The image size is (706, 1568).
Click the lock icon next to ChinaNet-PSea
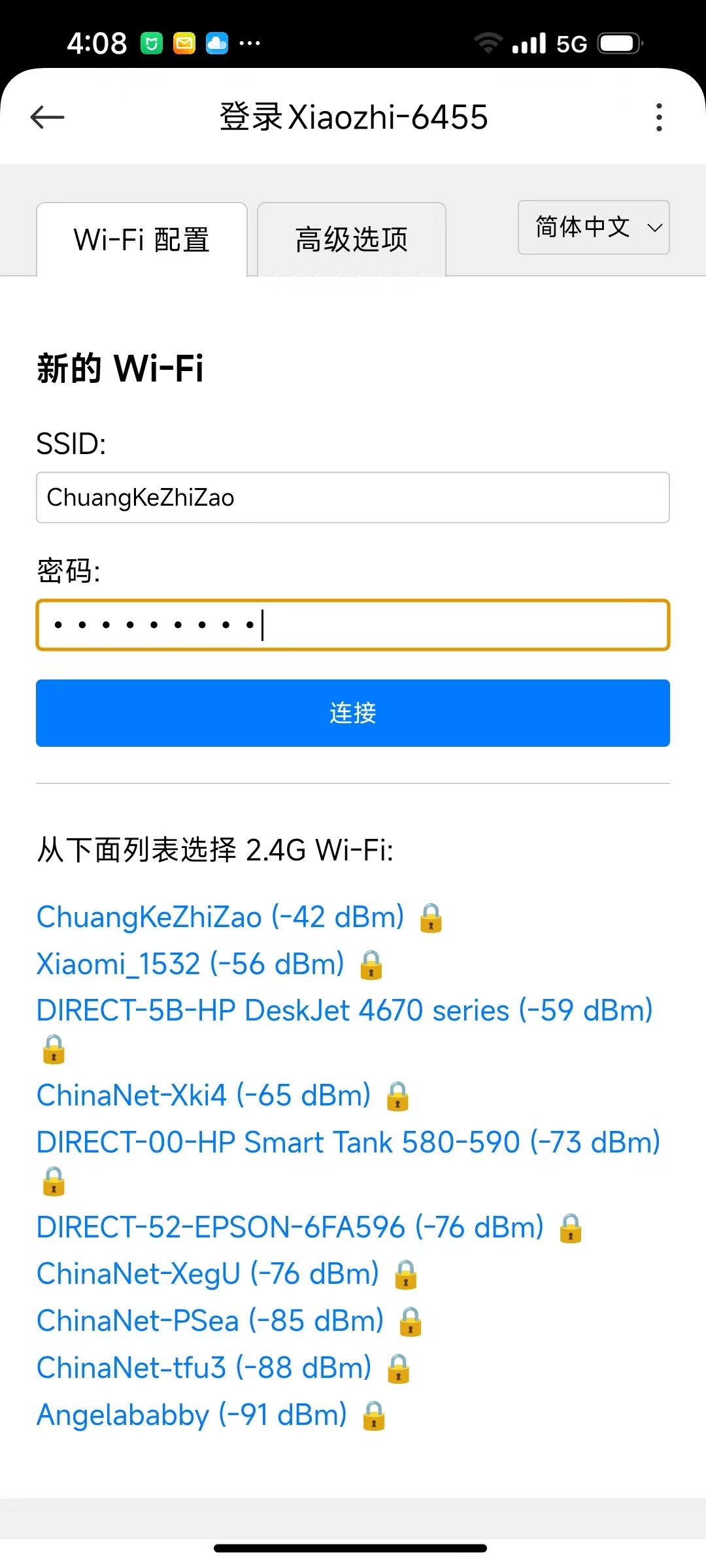pyautogui.click(x=409, y=1324)
